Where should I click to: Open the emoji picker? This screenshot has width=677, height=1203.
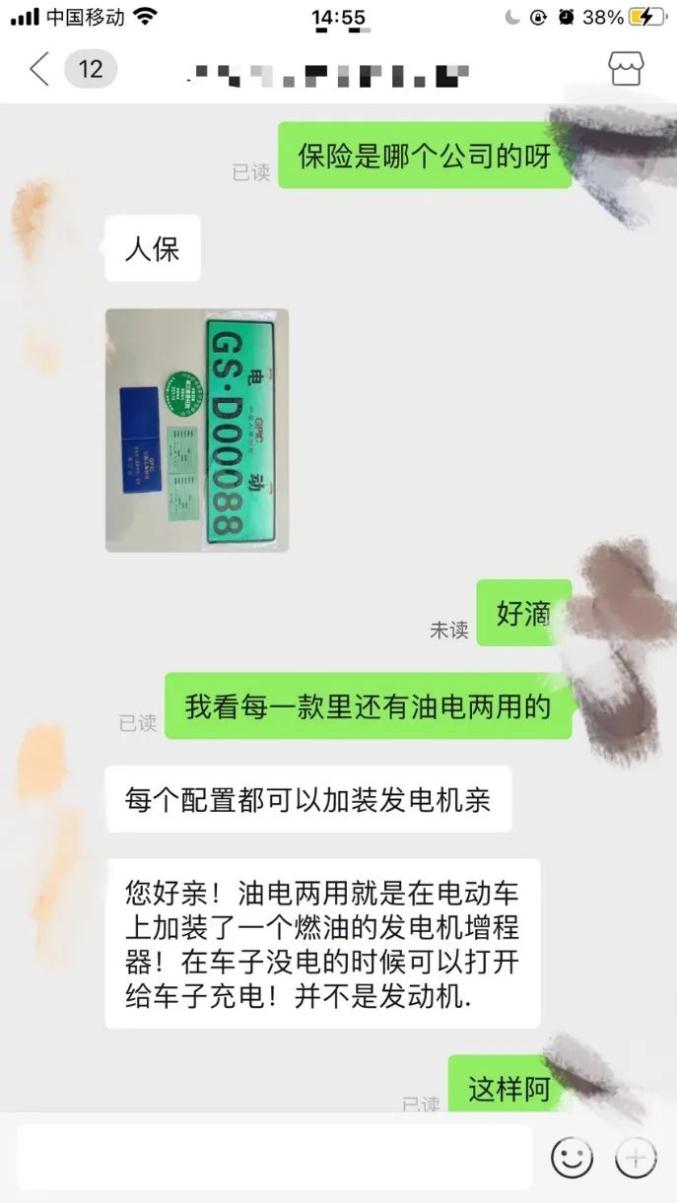pyautogui.click(x=572, y=1159)
